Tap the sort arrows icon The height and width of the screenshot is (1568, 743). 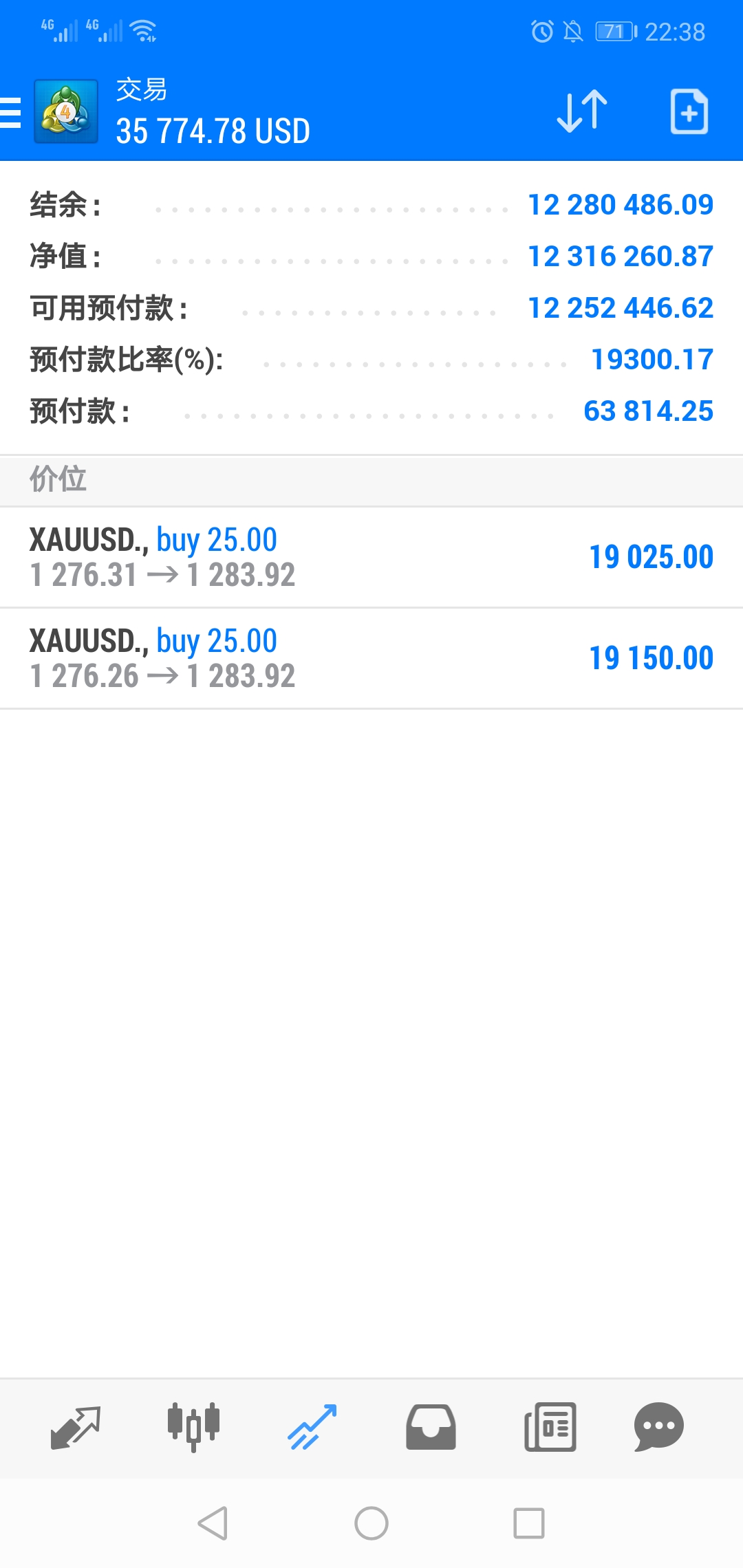[582, 111]
